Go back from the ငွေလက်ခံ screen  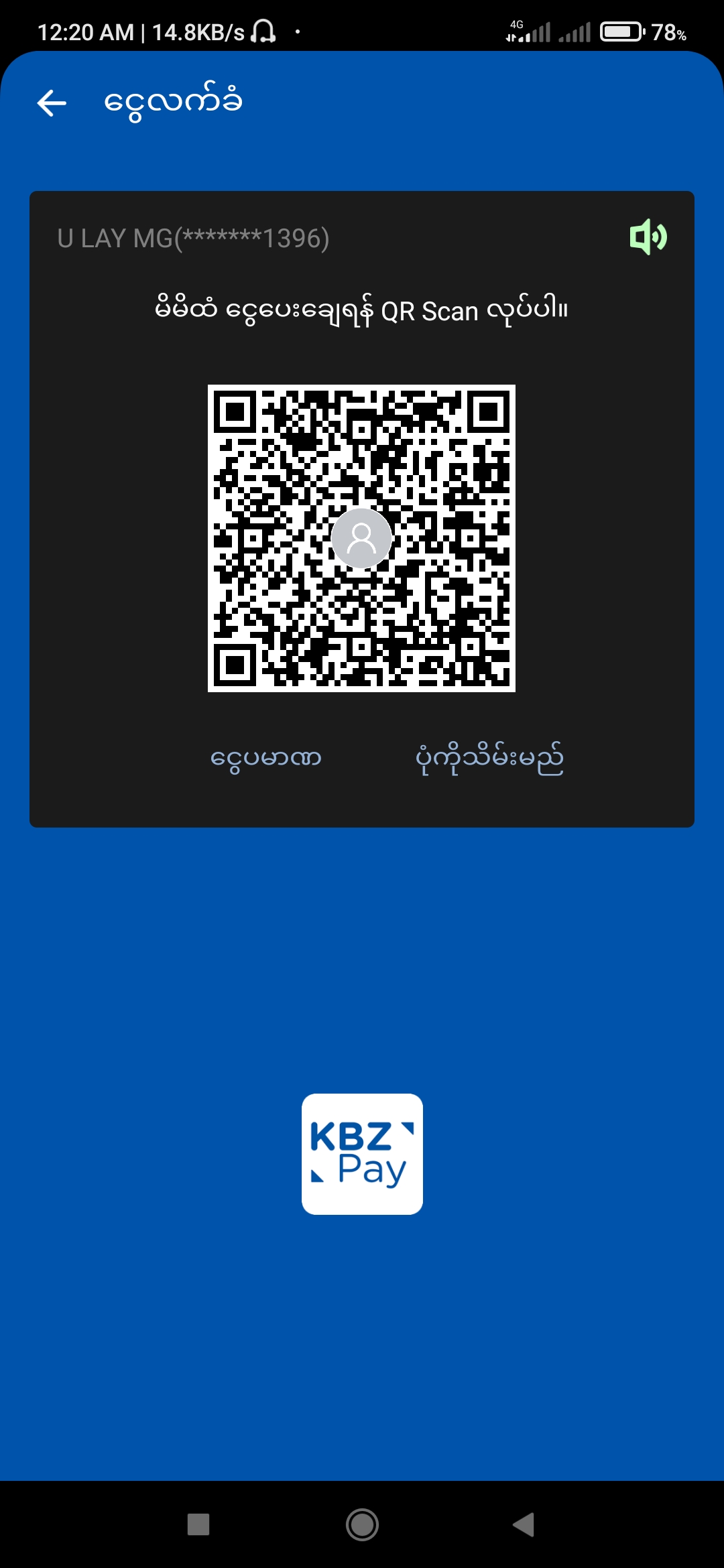pyautogui.click(x=52, y=103)
